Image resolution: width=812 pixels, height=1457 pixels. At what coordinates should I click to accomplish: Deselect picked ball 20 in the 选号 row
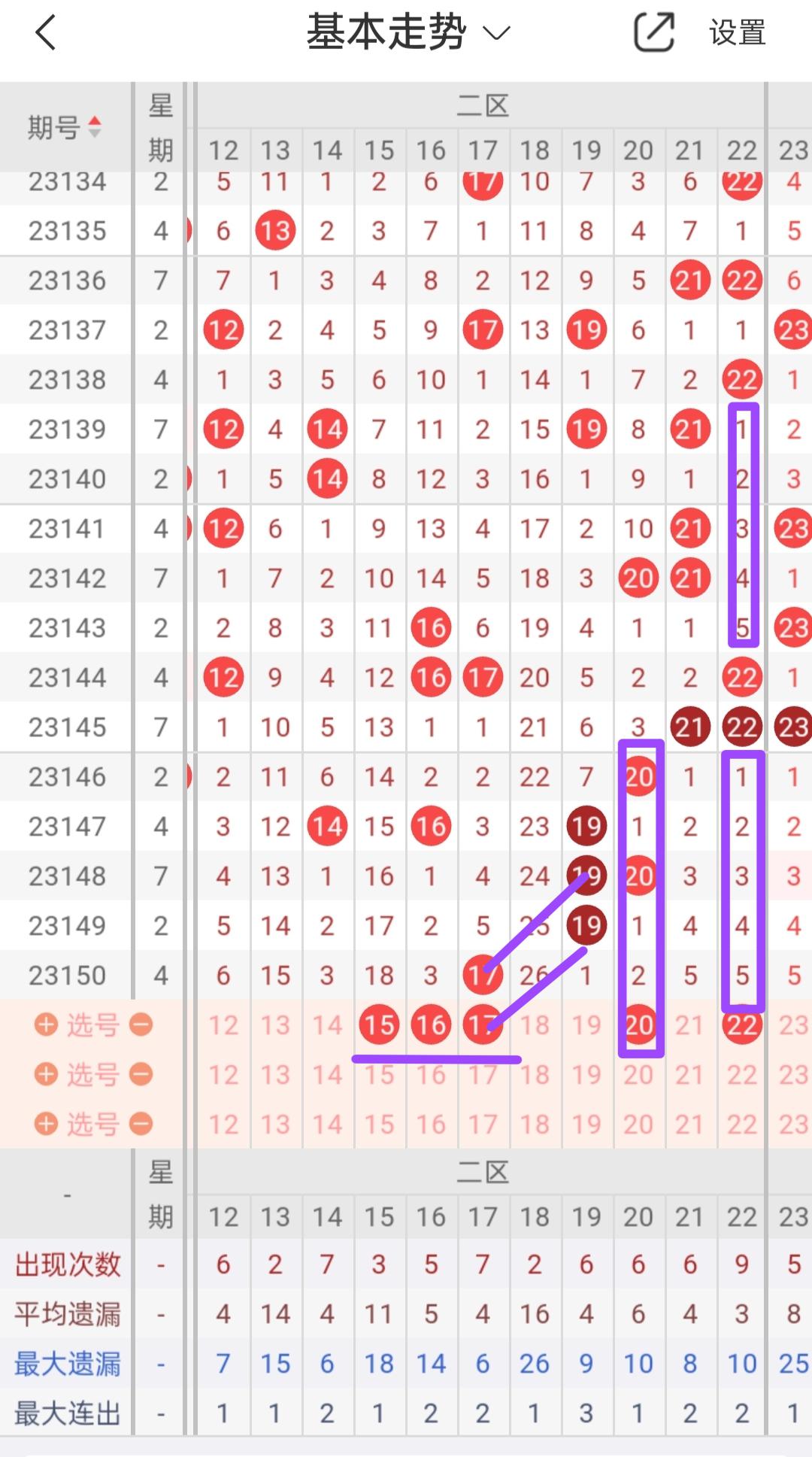[x=639, y=1024]
